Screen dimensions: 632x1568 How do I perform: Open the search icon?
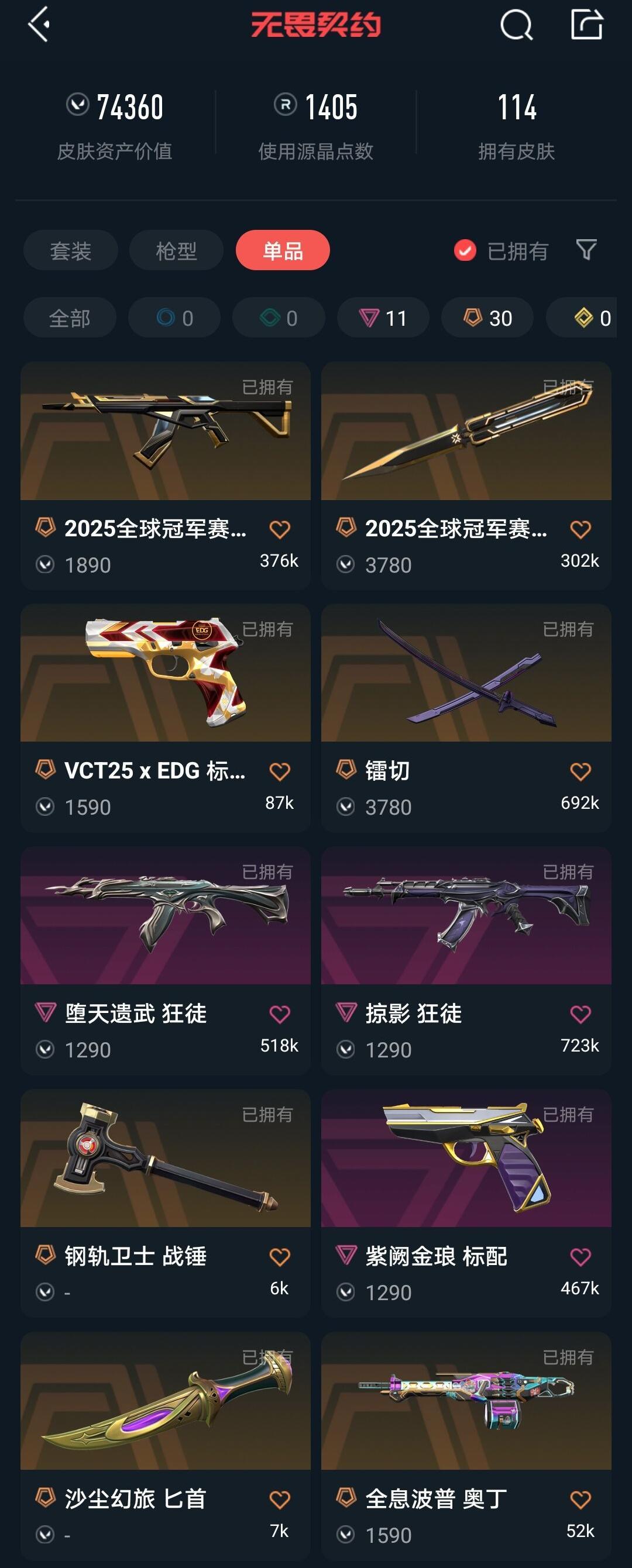(x=516, y=26)
